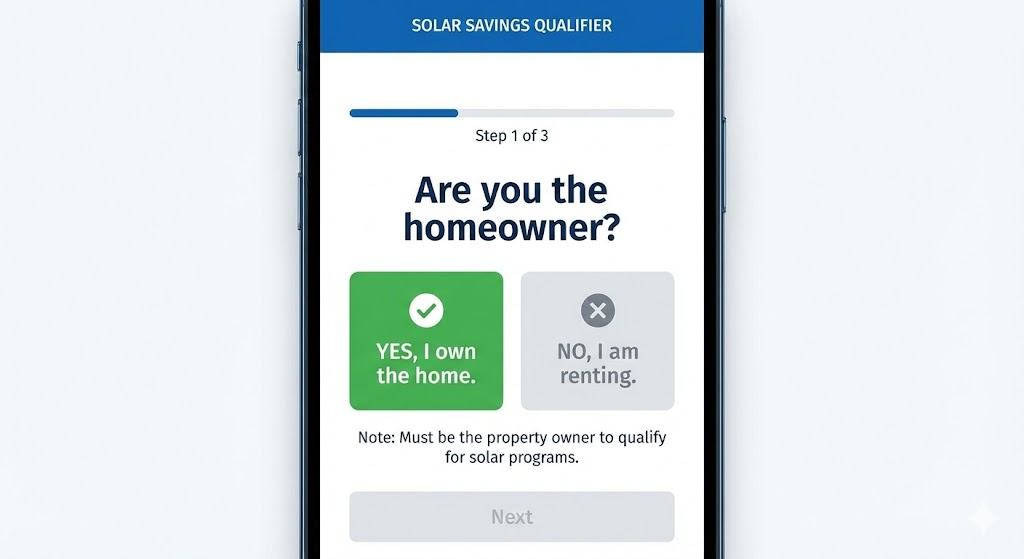Tap the Next button
Image resolution: width=1024 pixels, height=559 pixels.
pos(511,517)
